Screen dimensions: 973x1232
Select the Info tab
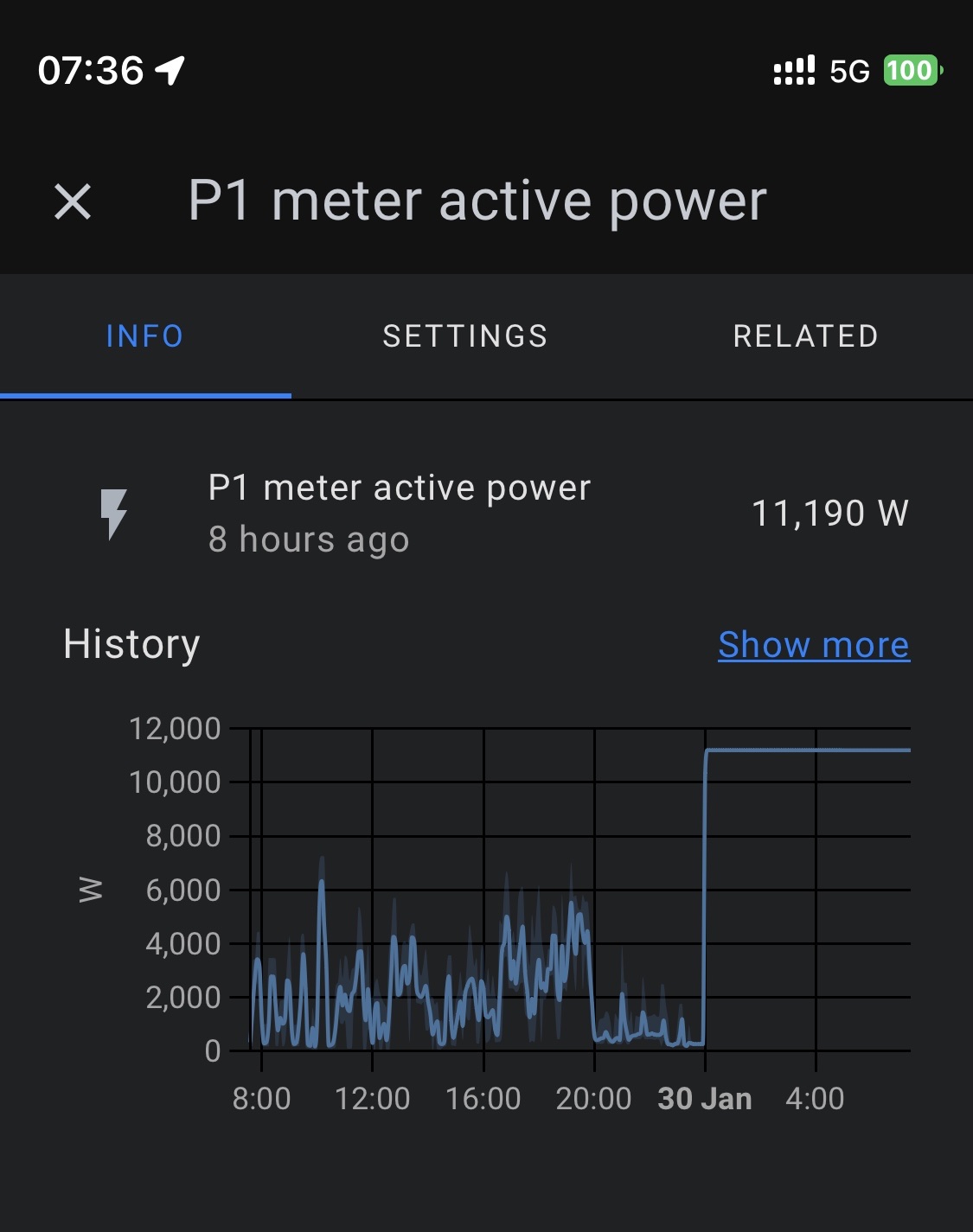click(x=144, y=336)
